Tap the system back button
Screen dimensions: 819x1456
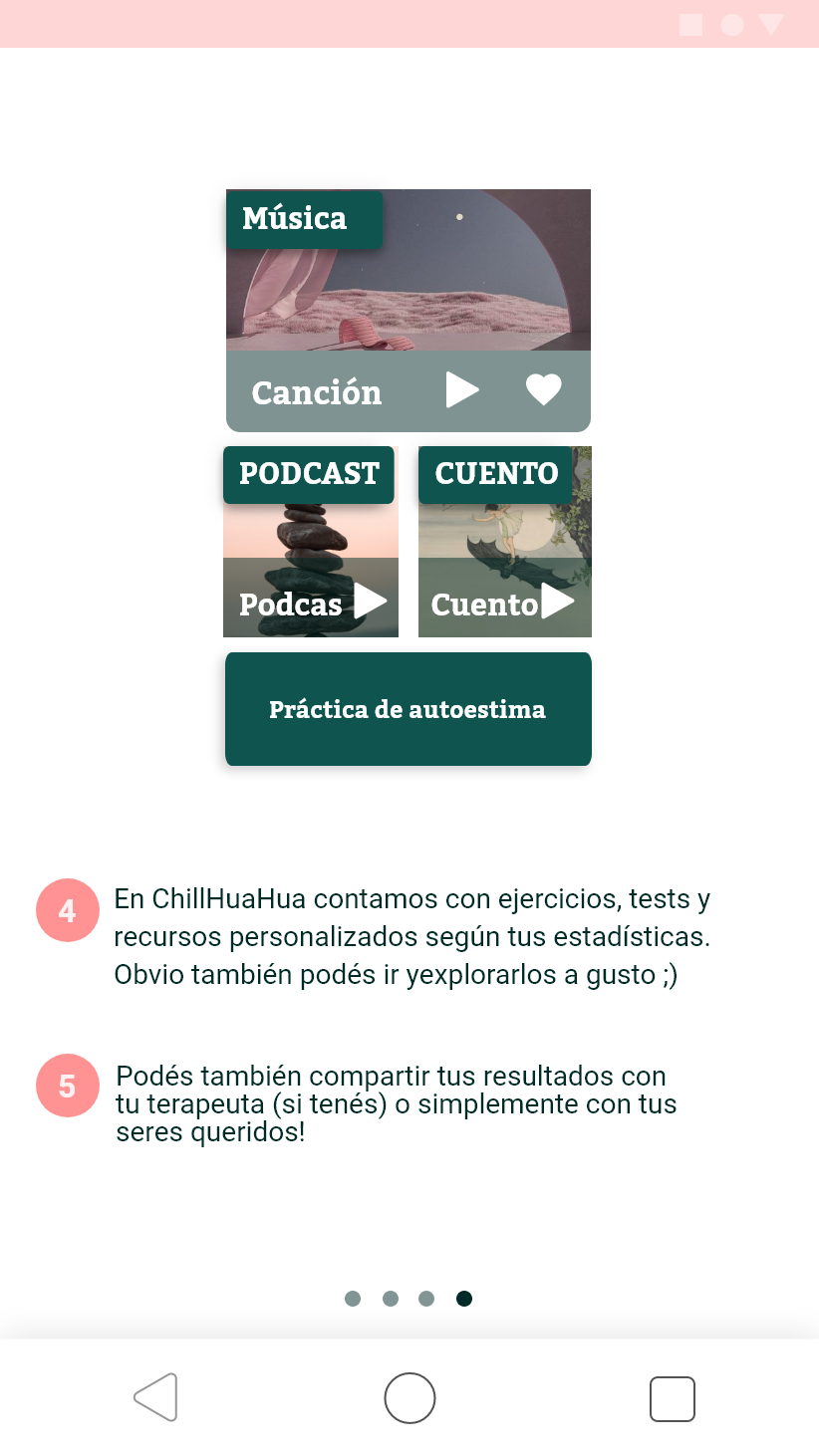156,1397
